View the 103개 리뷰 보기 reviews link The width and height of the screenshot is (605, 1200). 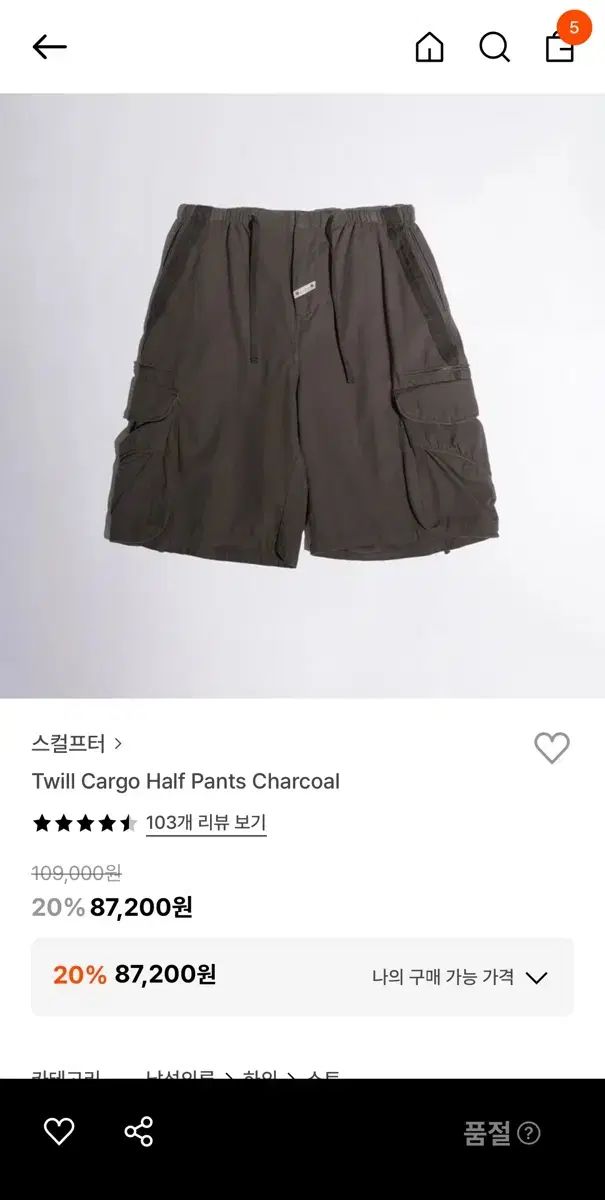(x=206, y=823)
